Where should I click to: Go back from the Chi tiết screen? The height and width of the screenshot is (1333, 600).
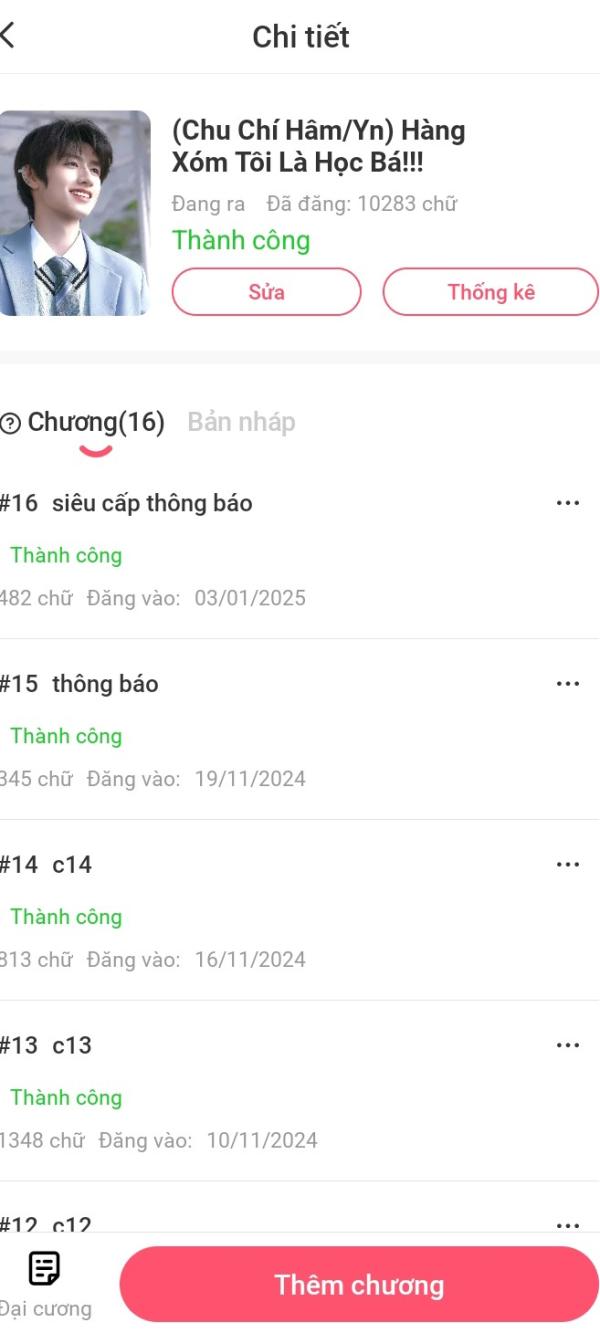click(x=10, y=36)
